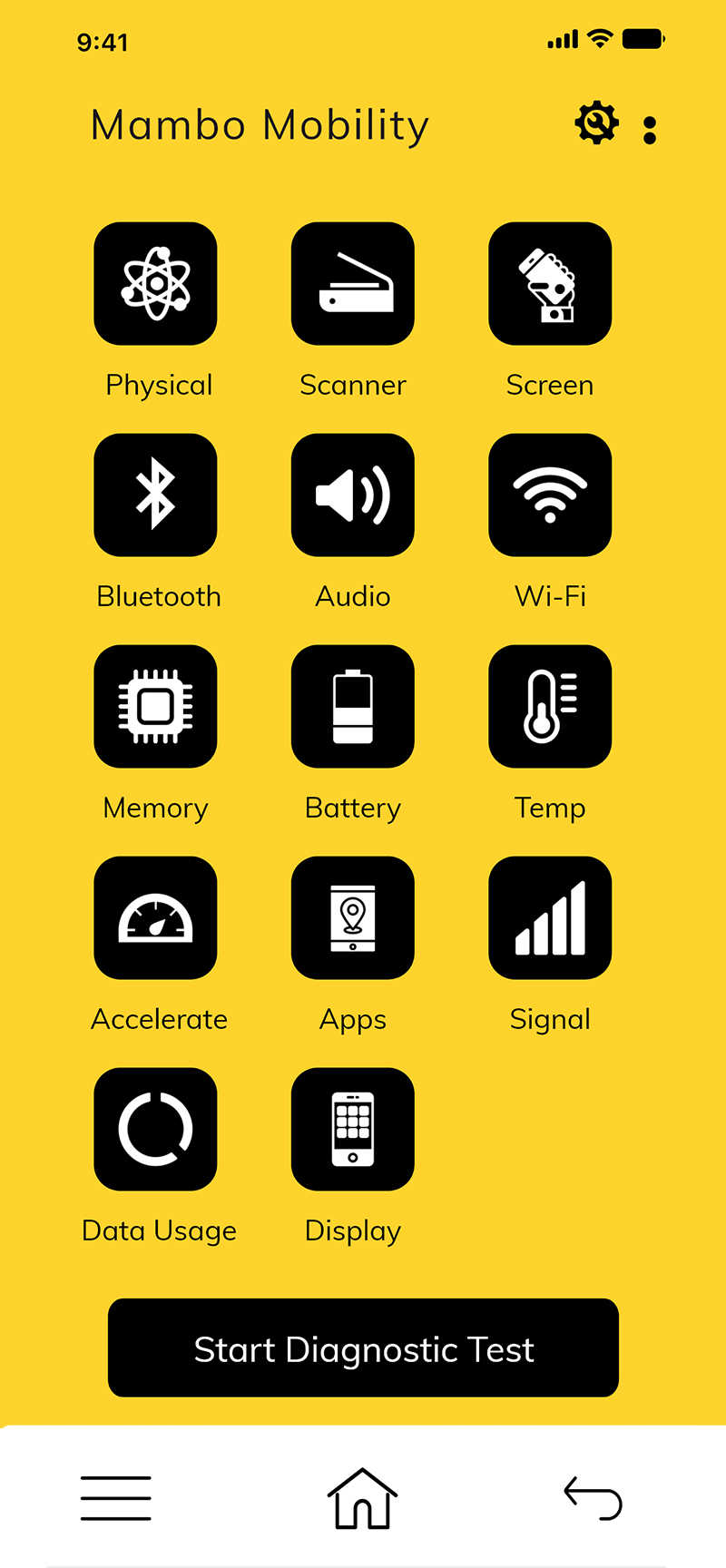Tap the back arrow in bottom bar
Image resolution: width=726 pixels, height=1568 pixels.
click(x=593, y=1498)
